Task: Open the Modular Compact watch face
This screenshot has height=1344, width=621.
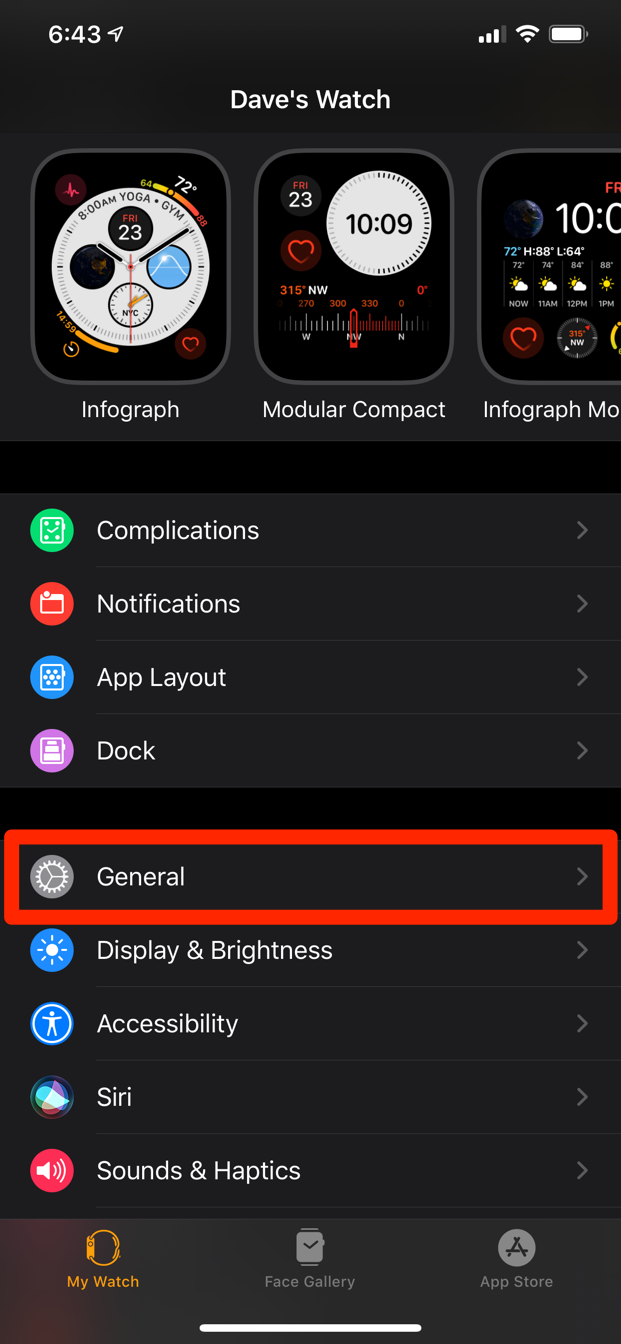Action: (x=353, y=267)
